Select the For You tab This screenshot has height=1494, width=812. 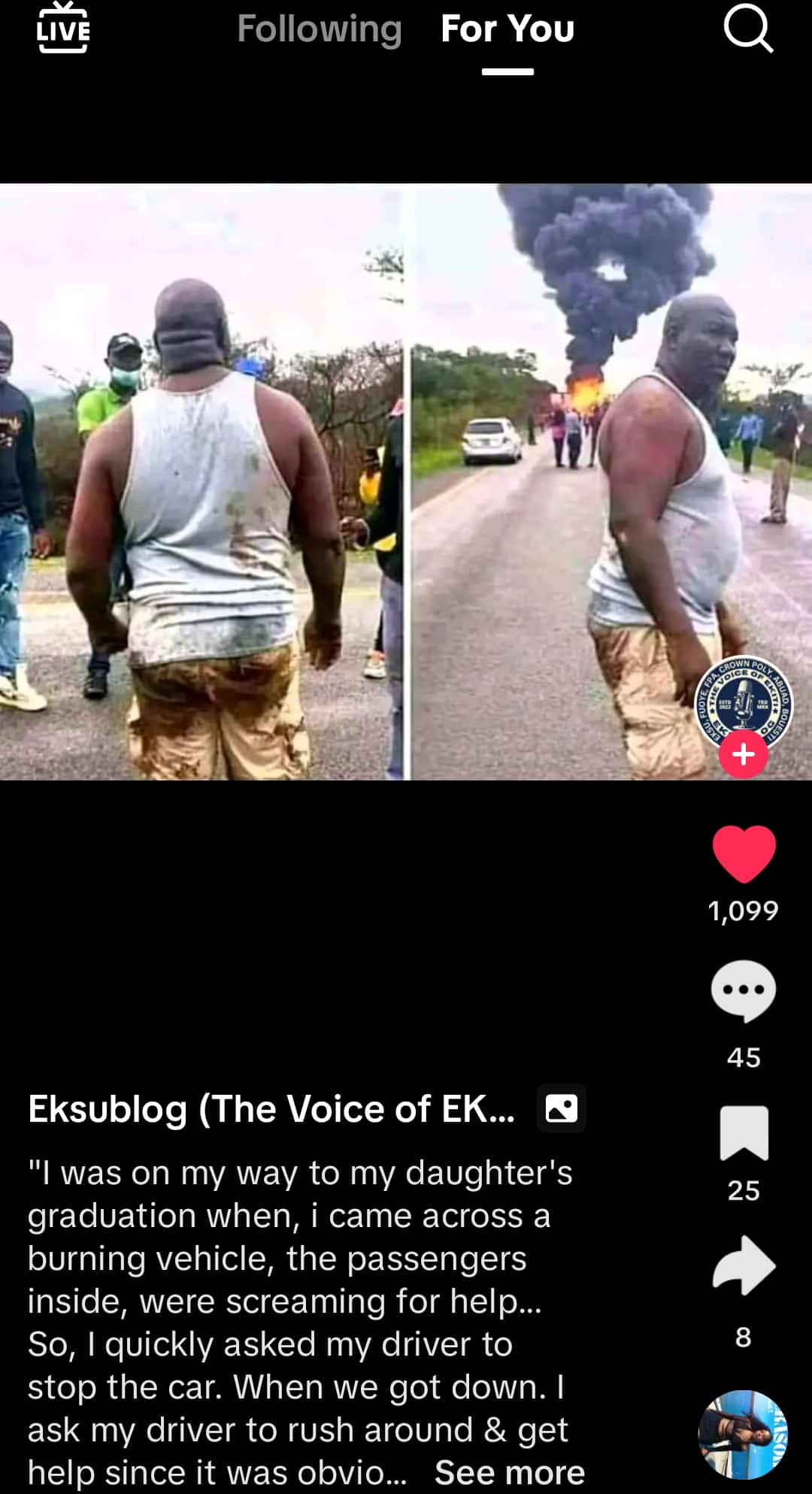click(x=507, y=30)
